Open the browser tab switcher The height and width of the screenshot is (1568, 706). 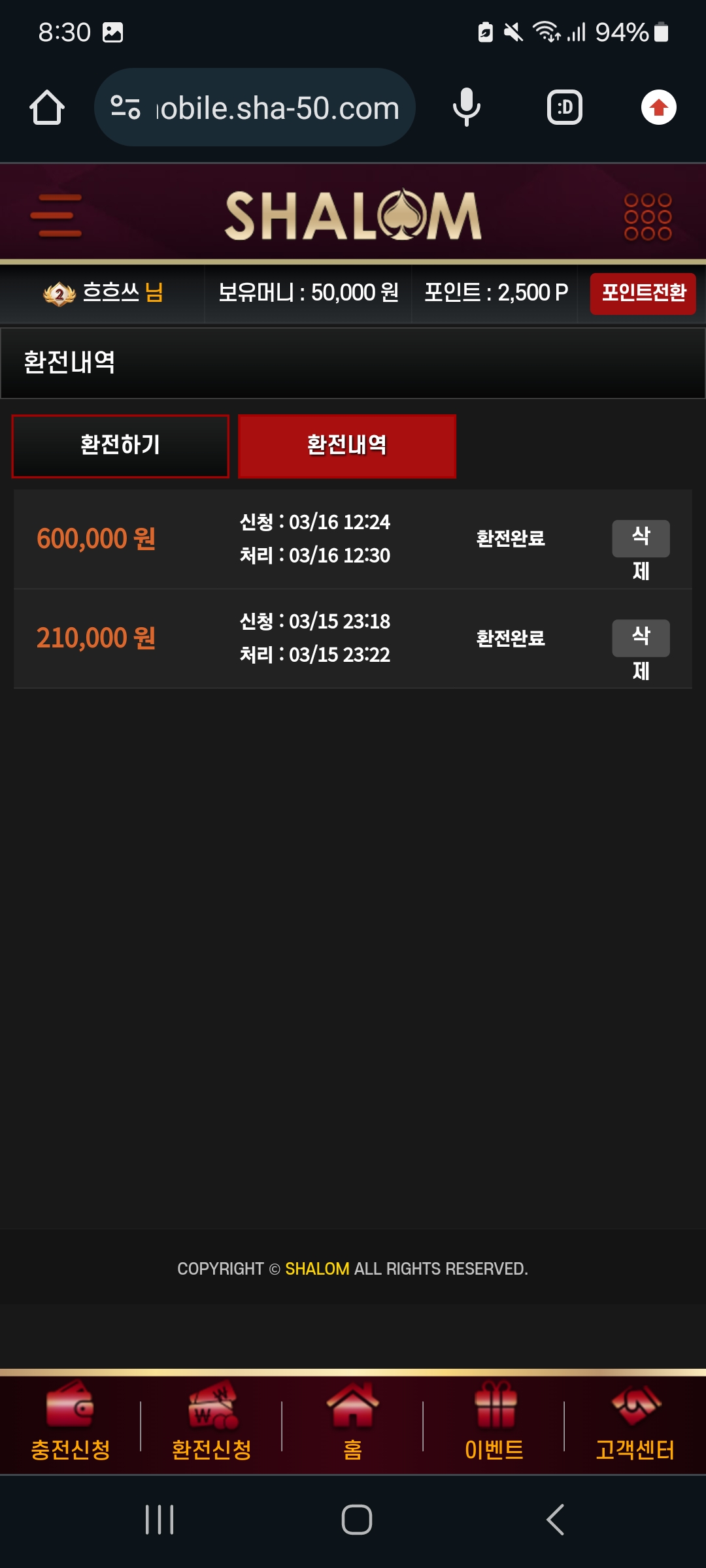(565, 107)
